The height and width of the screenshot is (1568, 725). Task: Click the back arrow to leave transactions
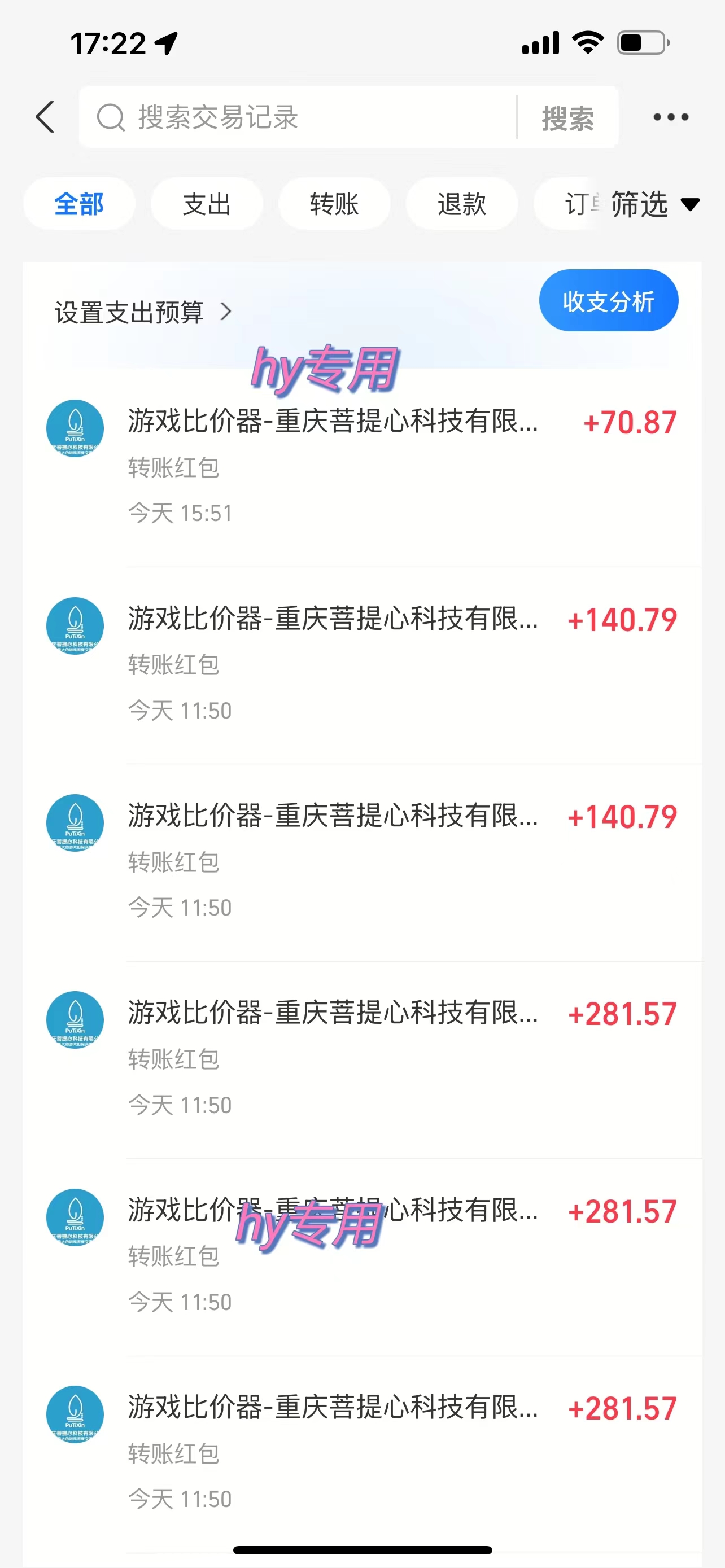46,117
